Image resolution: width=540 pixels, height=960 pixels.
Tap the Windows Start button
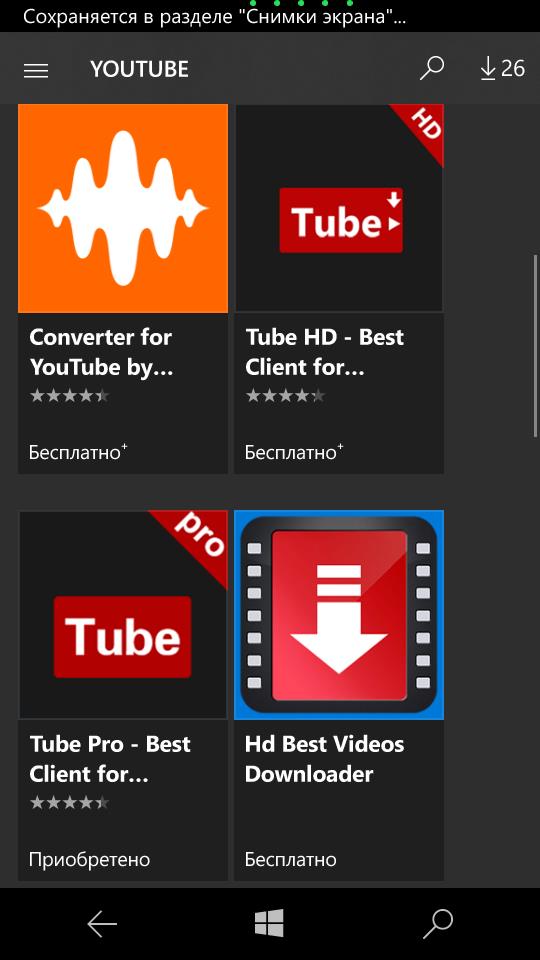tap(269, 923)
